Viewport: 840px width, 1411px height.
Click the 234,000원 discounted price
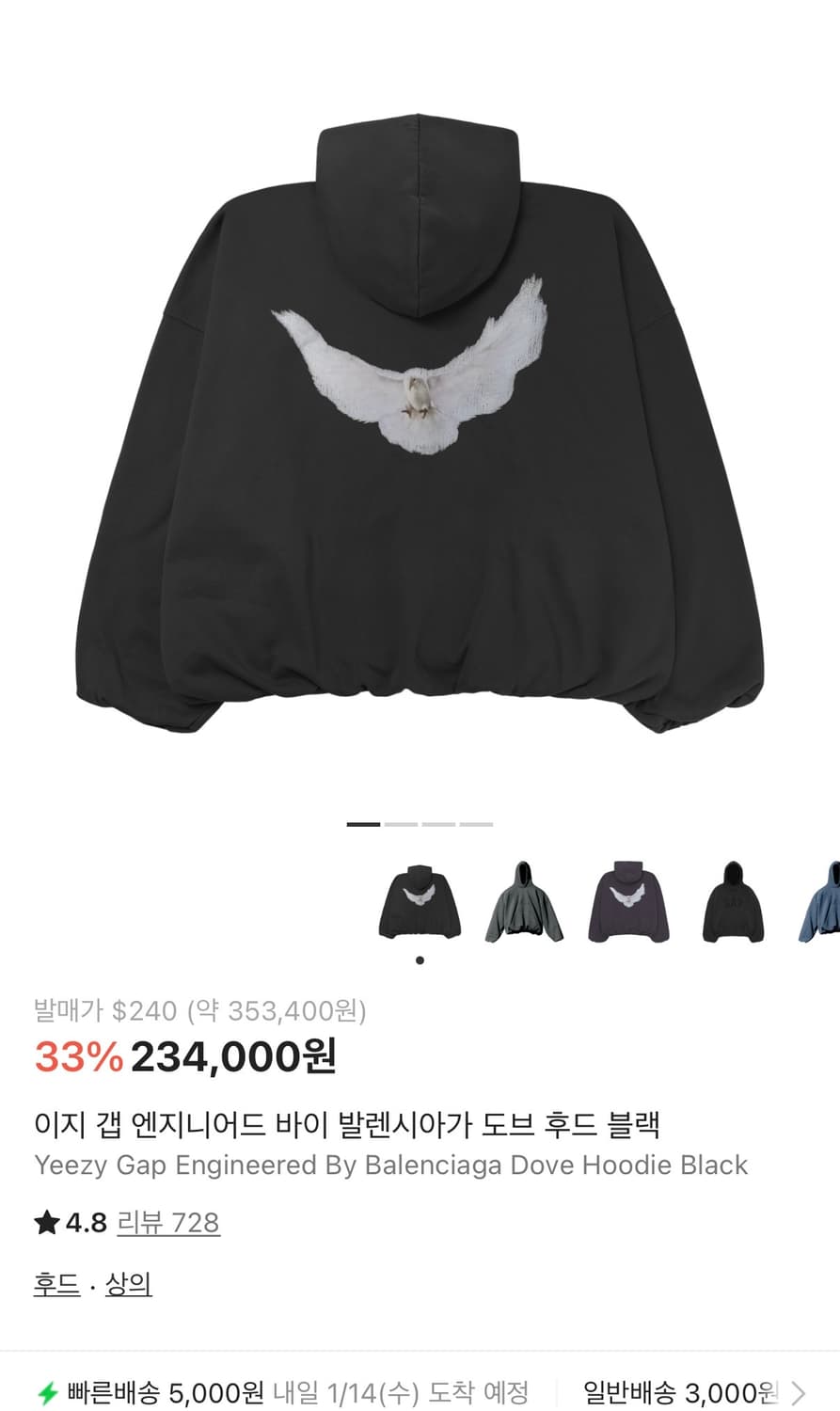click(x=235, y=1057)
